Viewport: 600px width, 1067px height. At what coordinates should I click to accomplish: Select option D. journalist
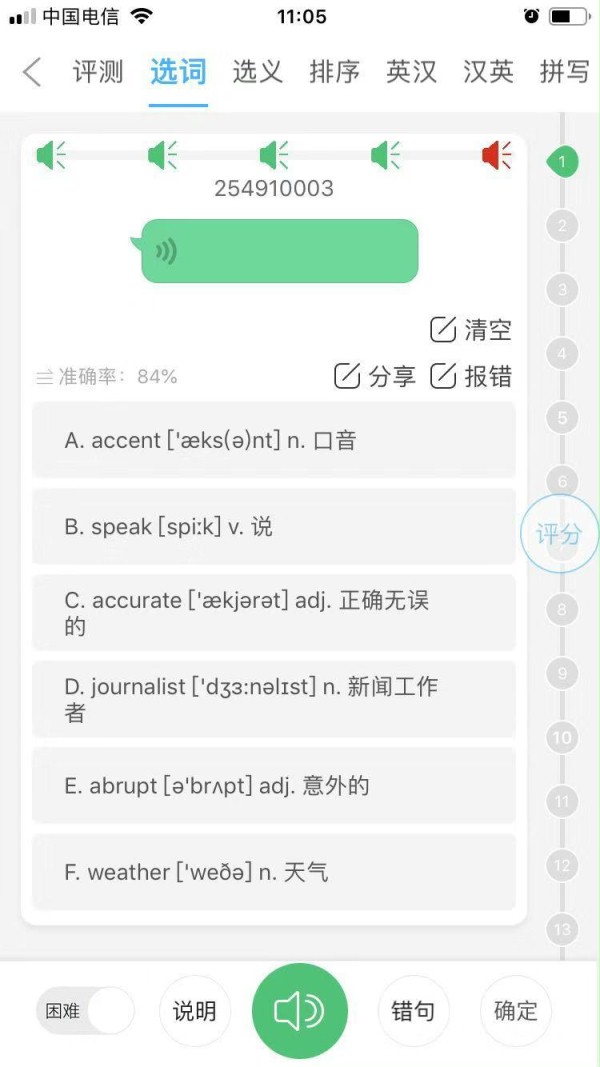[x=274, y=699]
